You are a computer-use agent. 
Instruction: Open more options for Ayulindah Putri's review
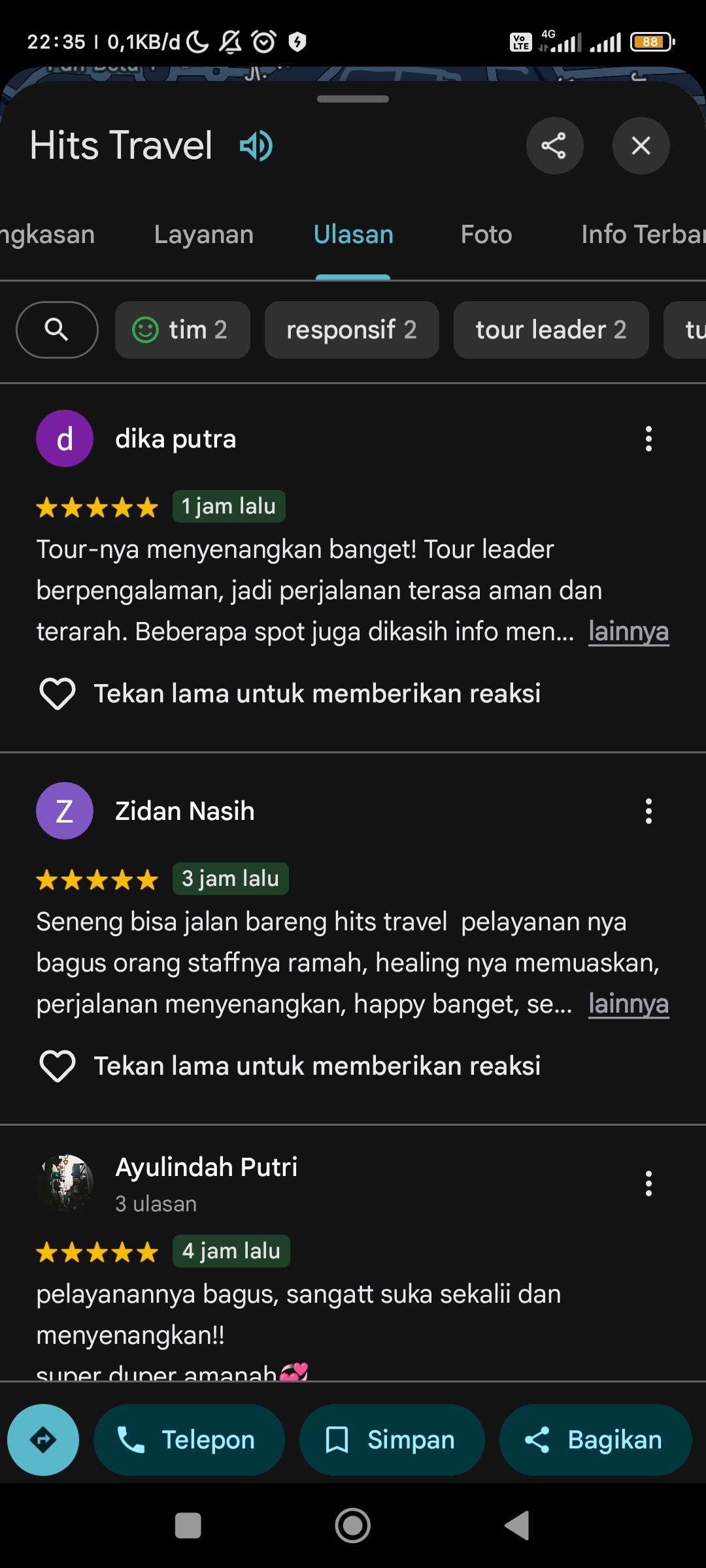[648, 1184]
